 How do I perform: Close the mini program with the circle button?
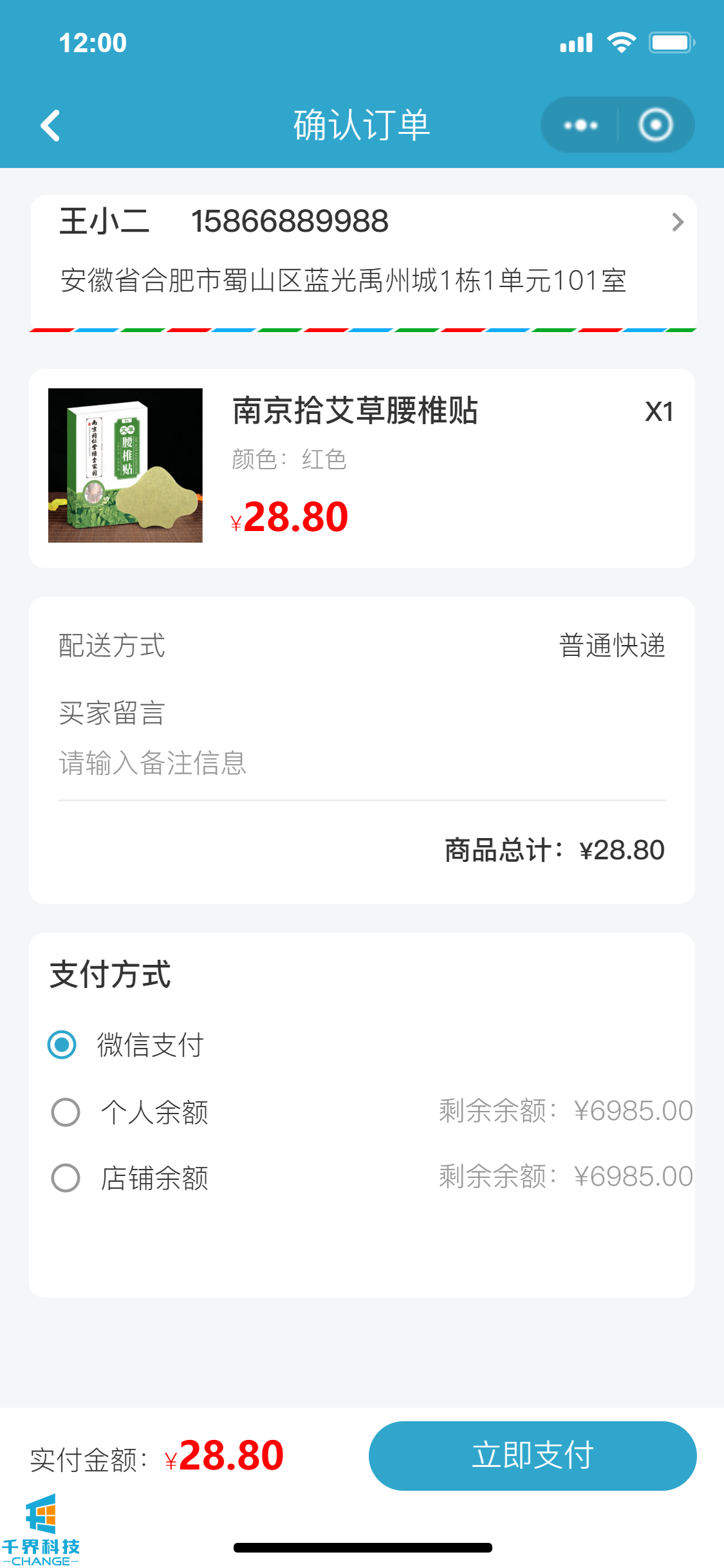(x=655, y=125)
